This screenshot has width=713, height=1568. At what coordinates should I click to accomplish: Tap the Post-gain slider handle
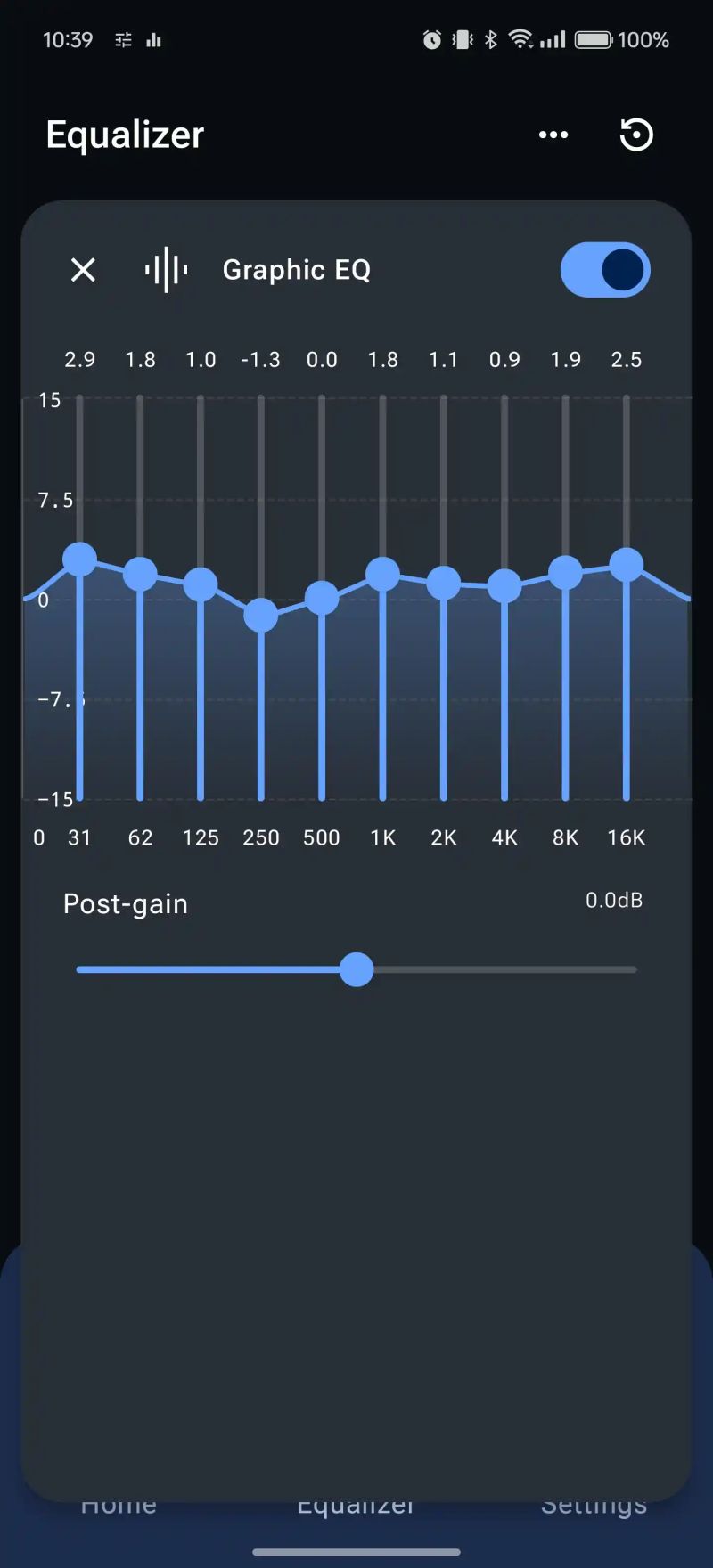[356, 969]
